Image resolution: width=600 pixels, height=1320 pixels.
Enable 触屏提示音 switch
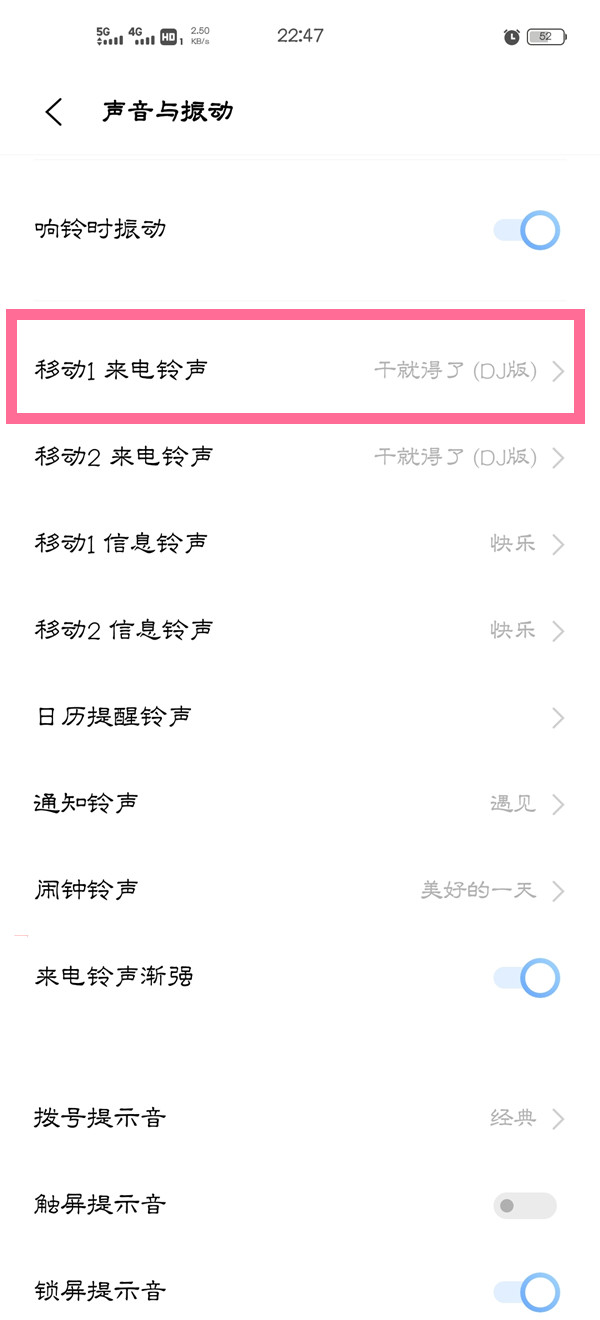[x=524, y=1206]
